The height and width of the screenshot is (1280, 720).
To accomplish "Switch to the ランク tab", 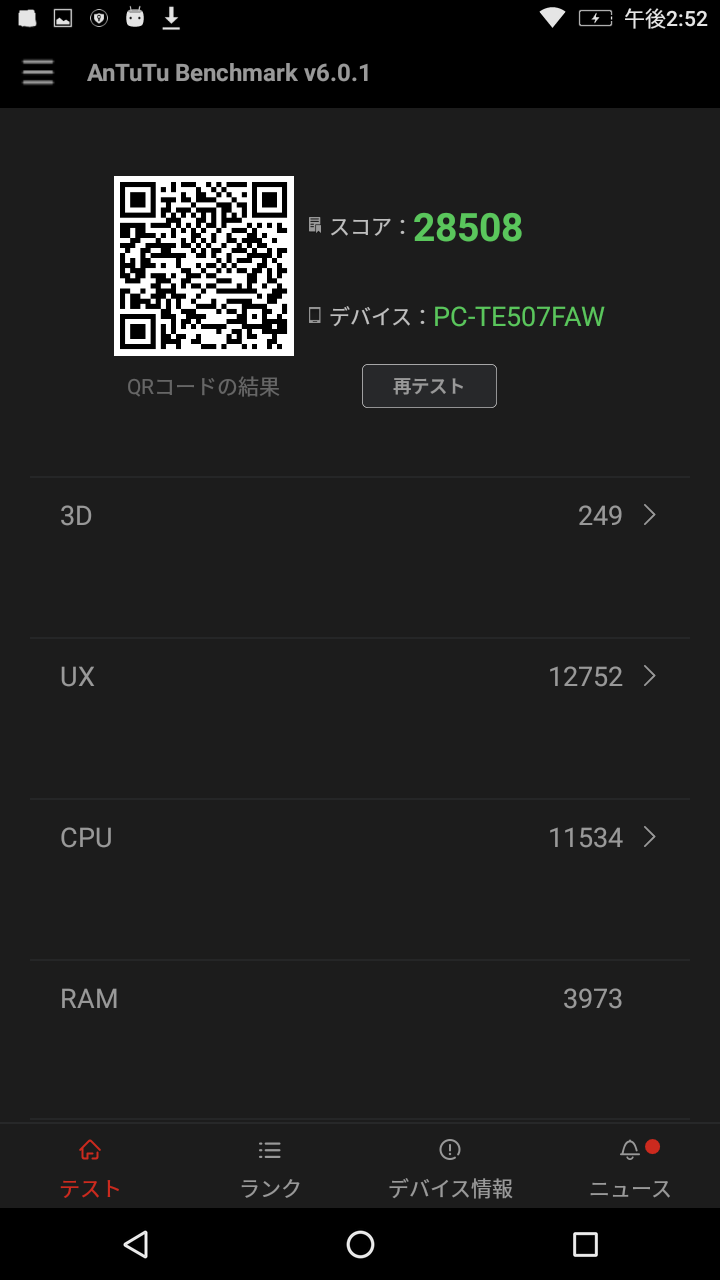I will coord(269,1166).
